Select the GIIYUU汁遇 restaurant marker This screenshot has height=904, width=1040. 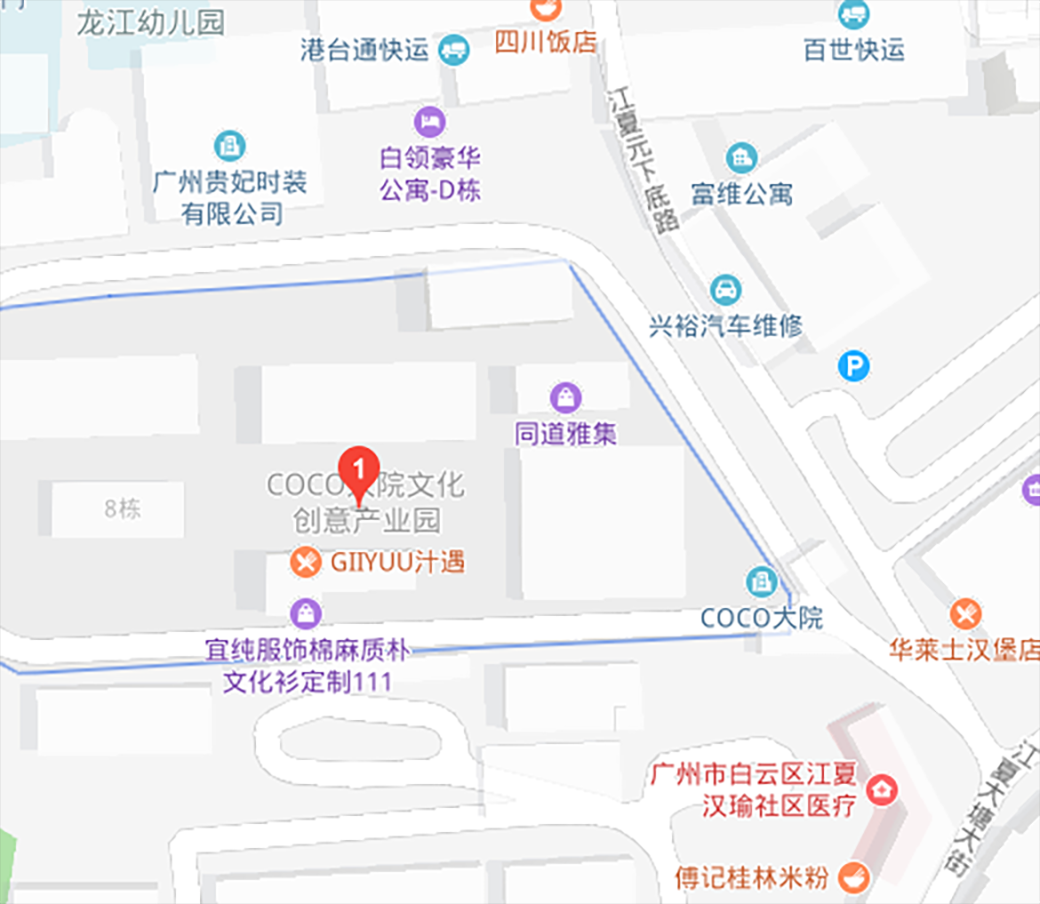305,562
